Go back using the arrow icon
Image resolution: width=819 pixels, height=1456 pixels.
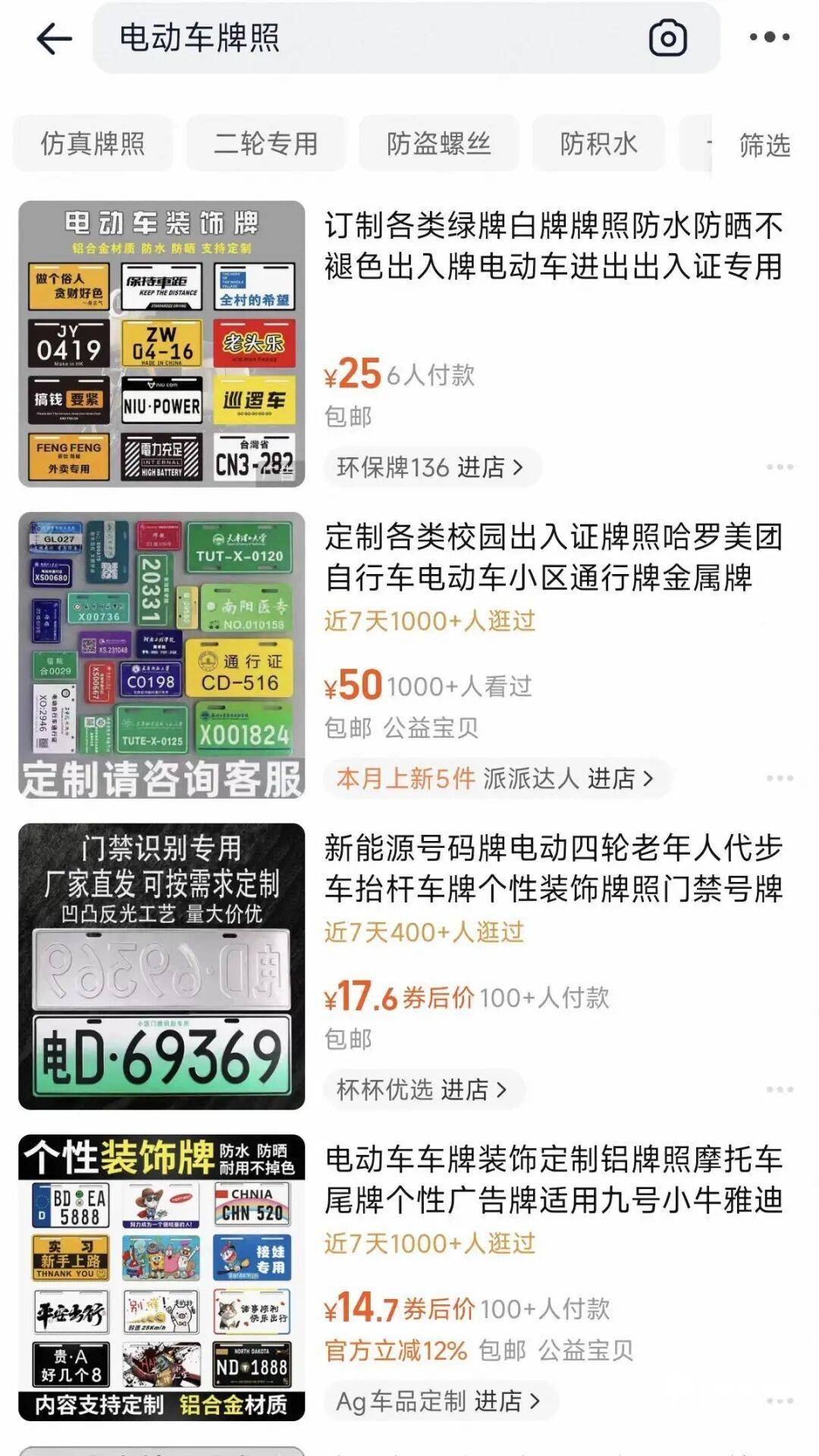click(55, 39)
